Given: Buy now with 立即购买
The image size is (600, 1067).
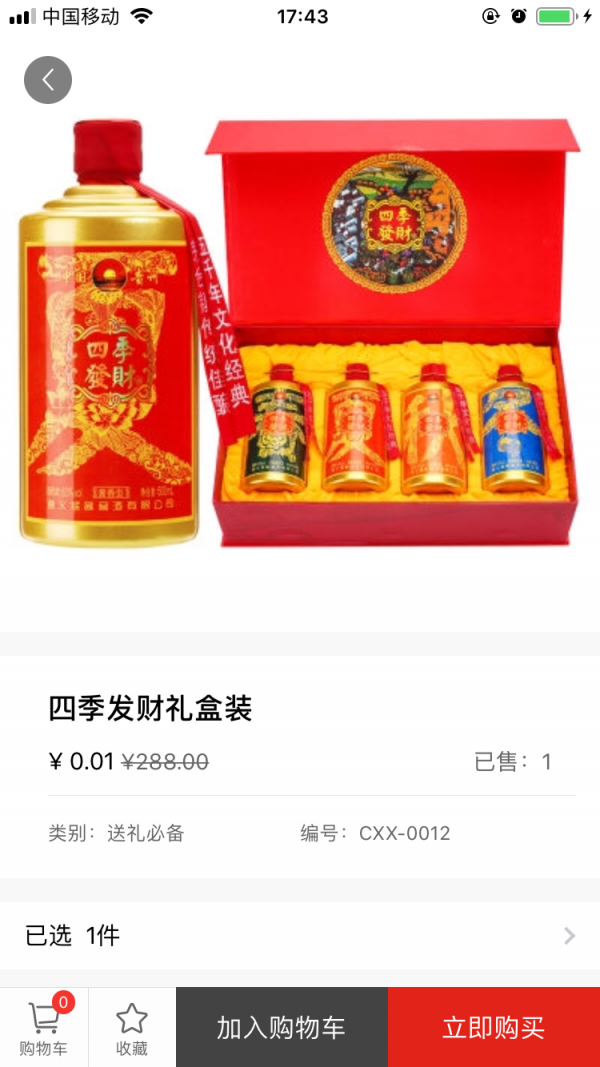Looking at the screenshot, I should [494, 1027].
